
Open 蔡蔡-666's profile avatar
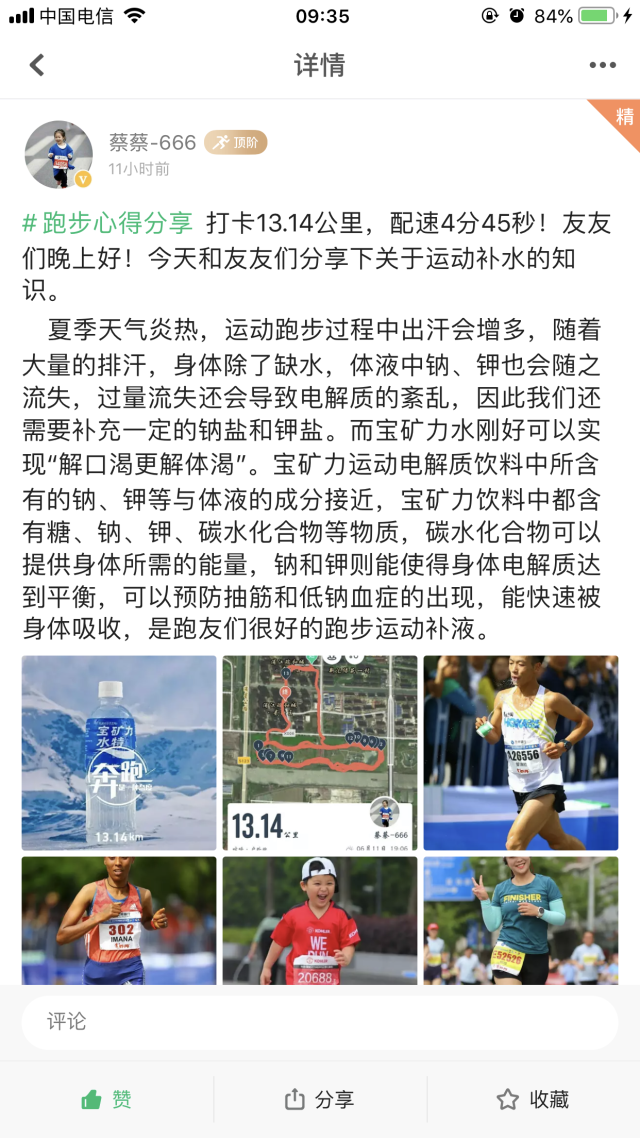[x=59, y=155]
